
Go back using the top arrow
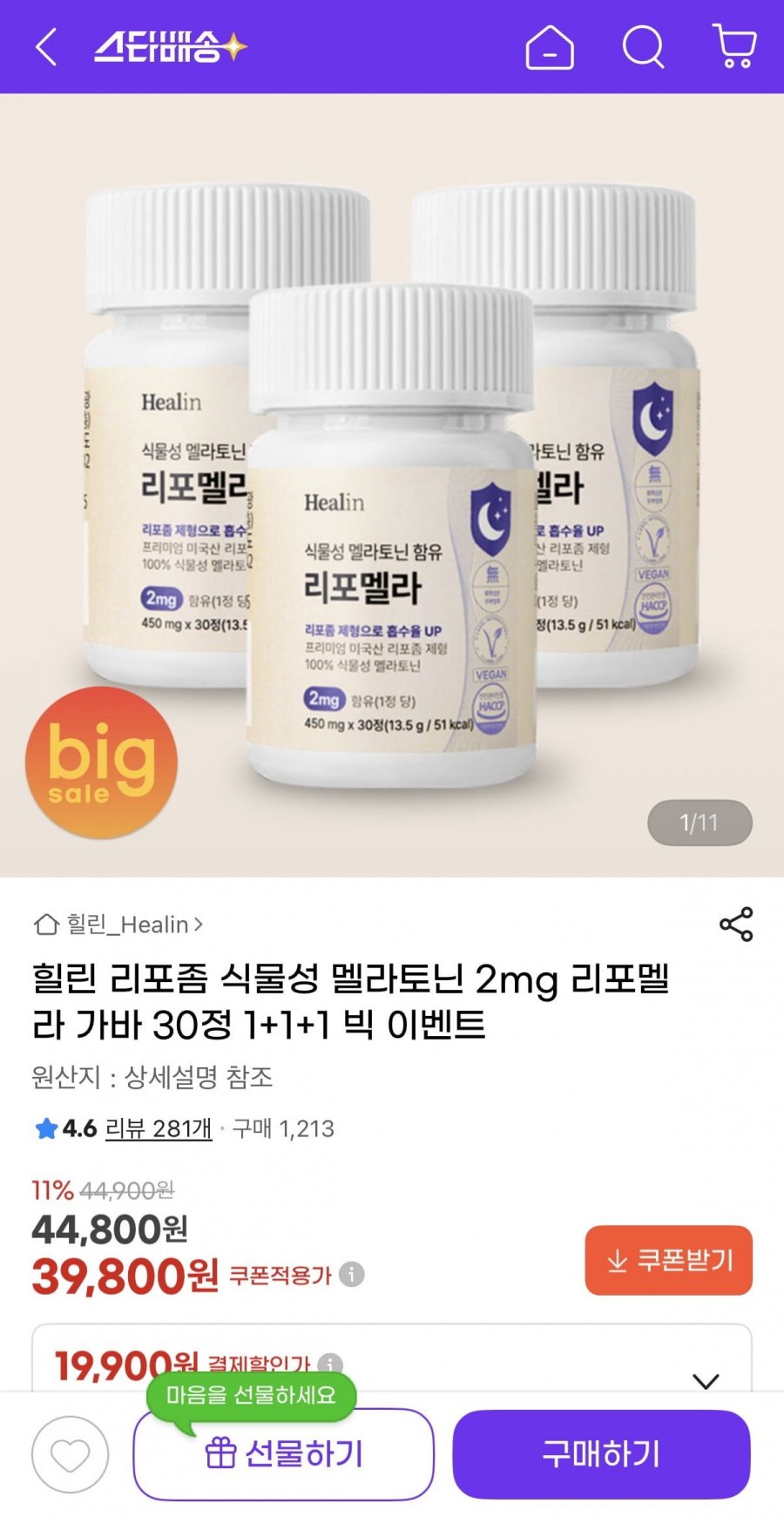coord(47,47)
